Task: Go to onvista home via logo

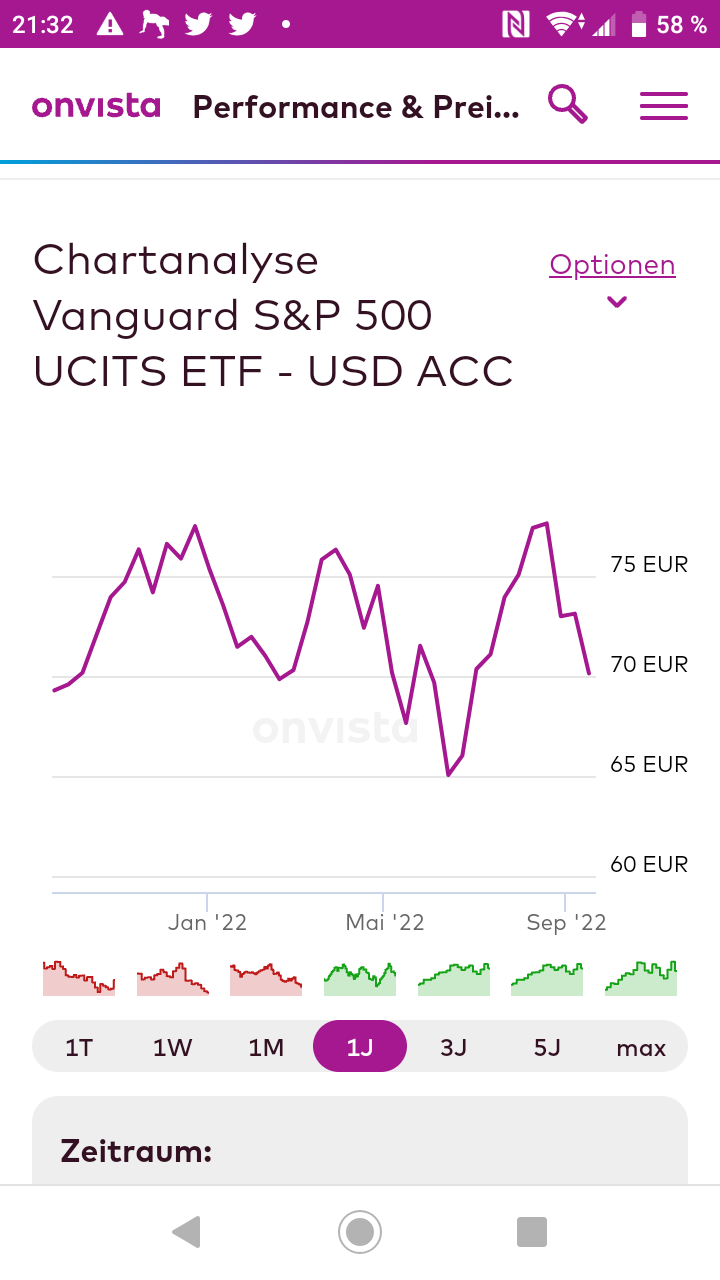Action: pyautogui.click(x=96, y=106)
